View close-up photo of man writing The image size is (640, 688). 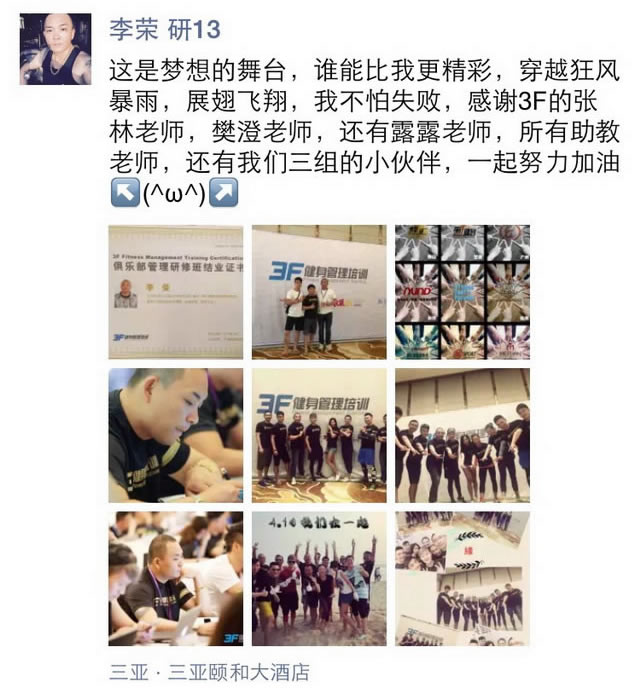click(x=175, y=435)
